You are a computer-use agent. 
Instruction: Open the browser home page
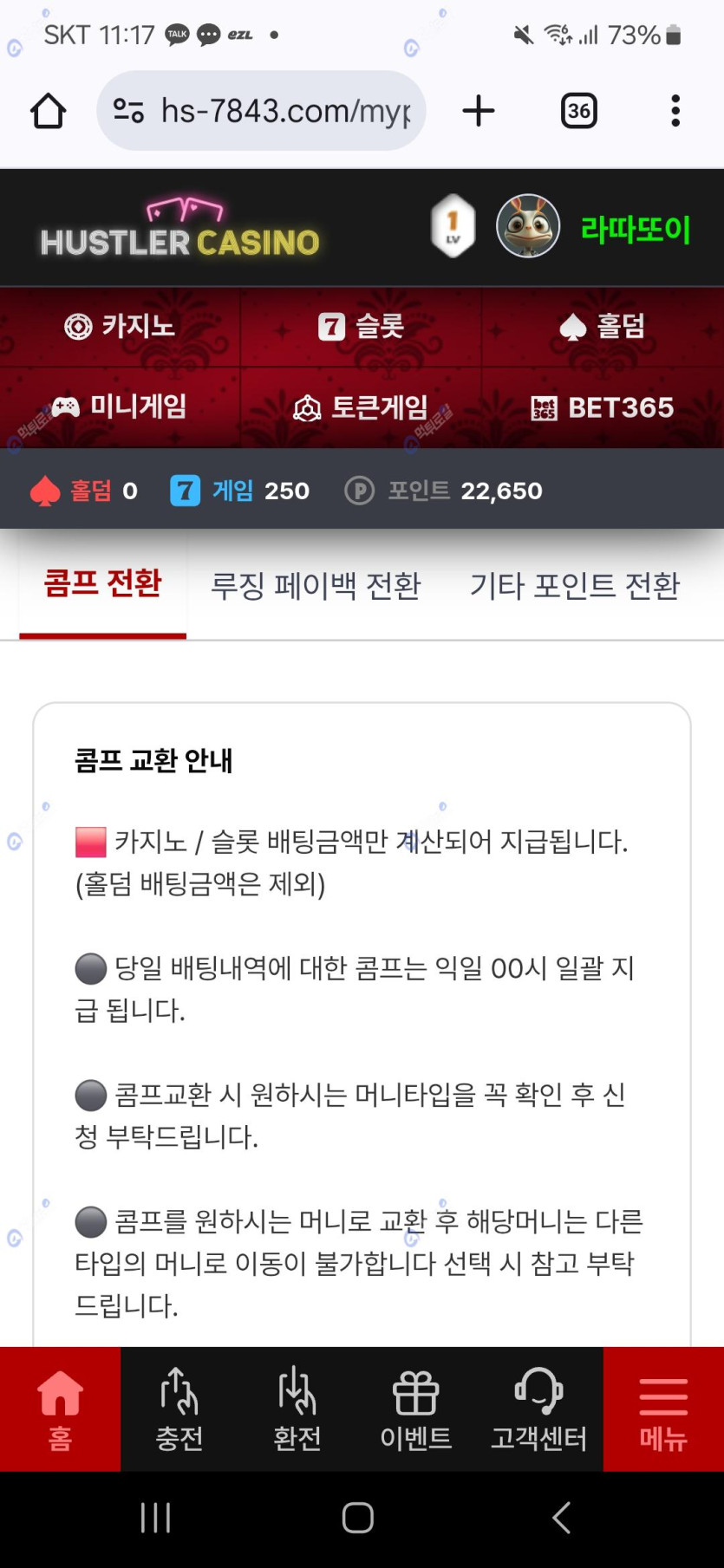[x=49, y=111]
